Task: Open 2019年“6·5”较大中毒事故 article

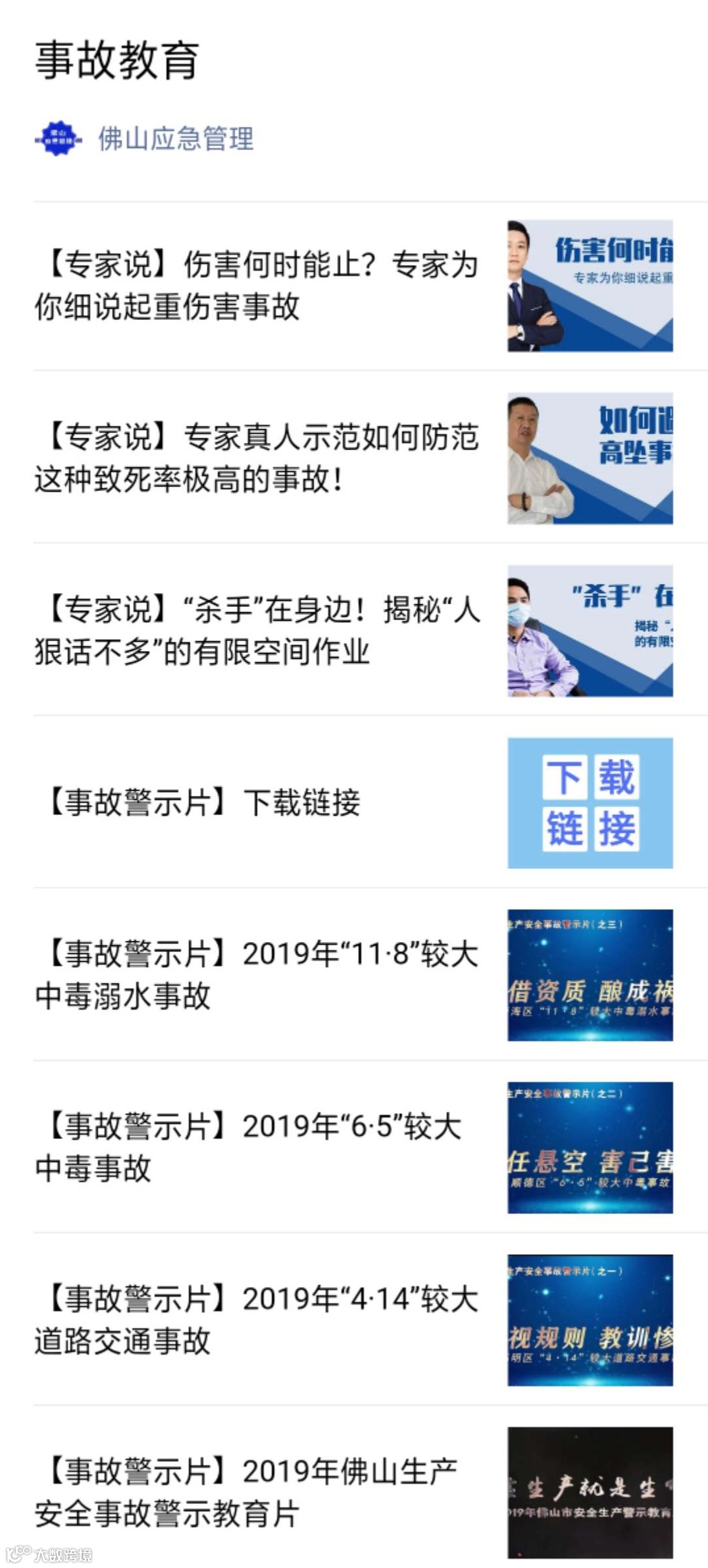Action: (x=250, y=1147)
